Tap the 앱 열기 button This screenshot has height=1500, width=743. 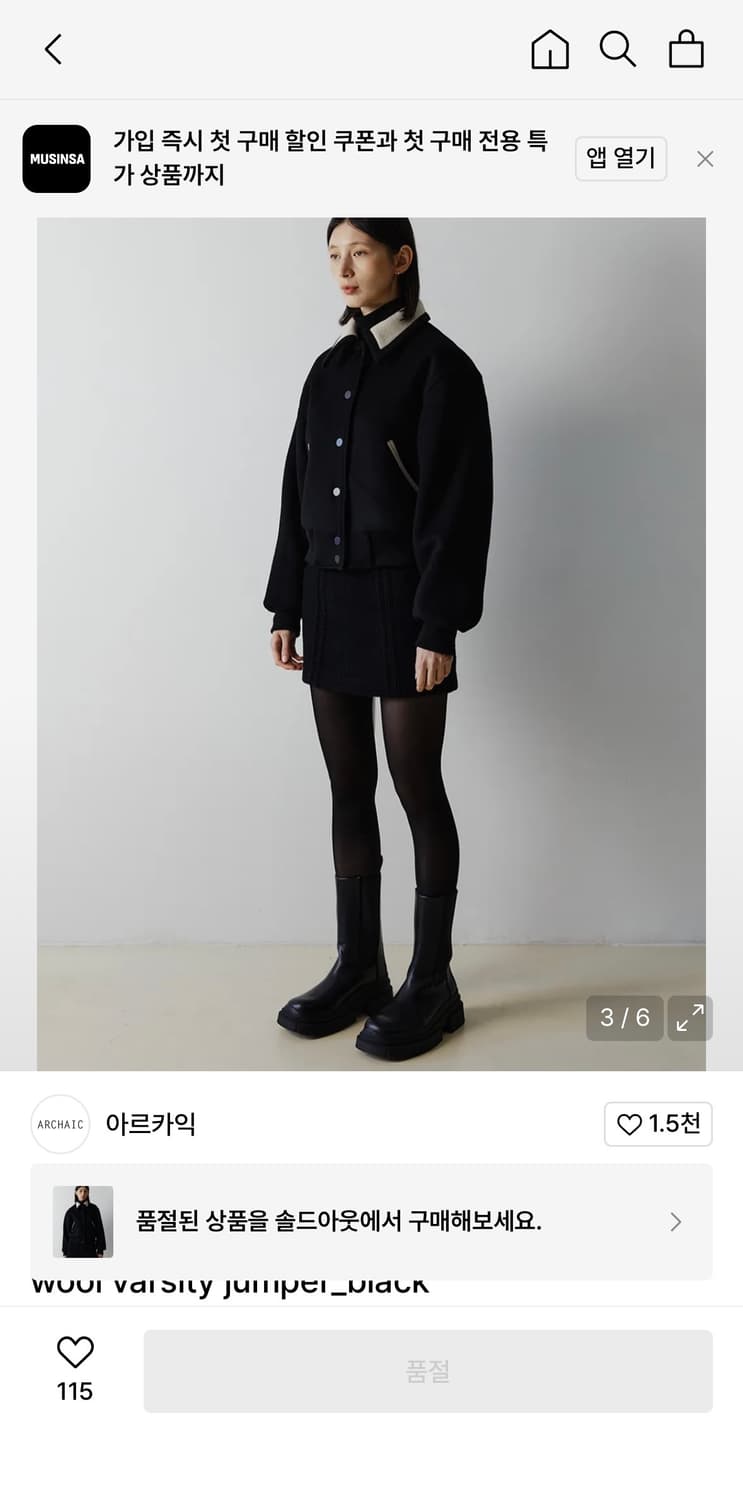point(620,158)
